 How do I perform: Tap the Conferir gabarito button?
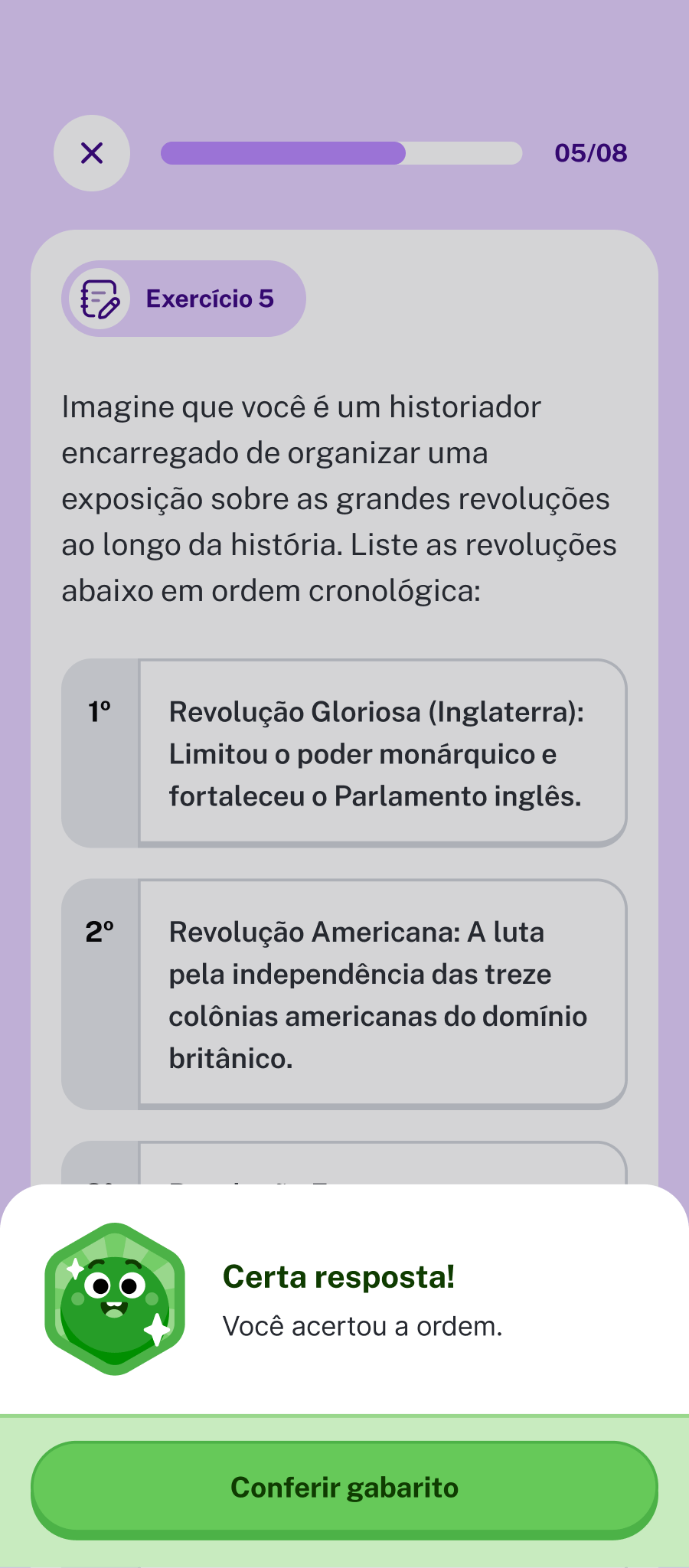point(344,1488)
